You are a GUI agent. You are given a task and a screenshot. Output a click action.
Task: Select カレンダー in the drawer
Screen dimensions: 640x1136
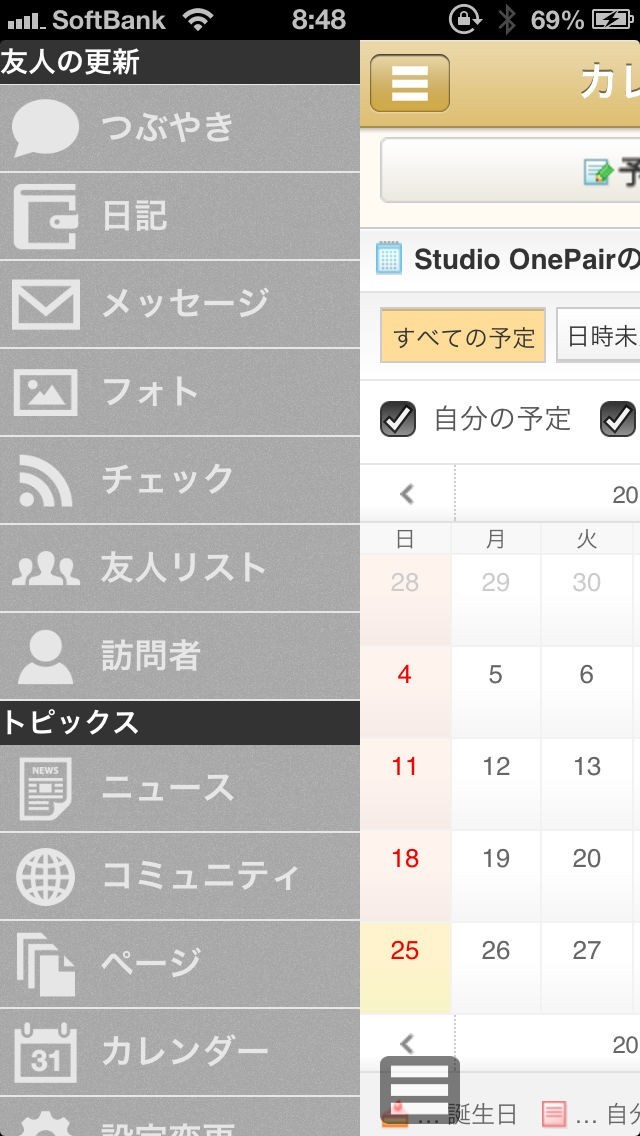pos(180,1052)
